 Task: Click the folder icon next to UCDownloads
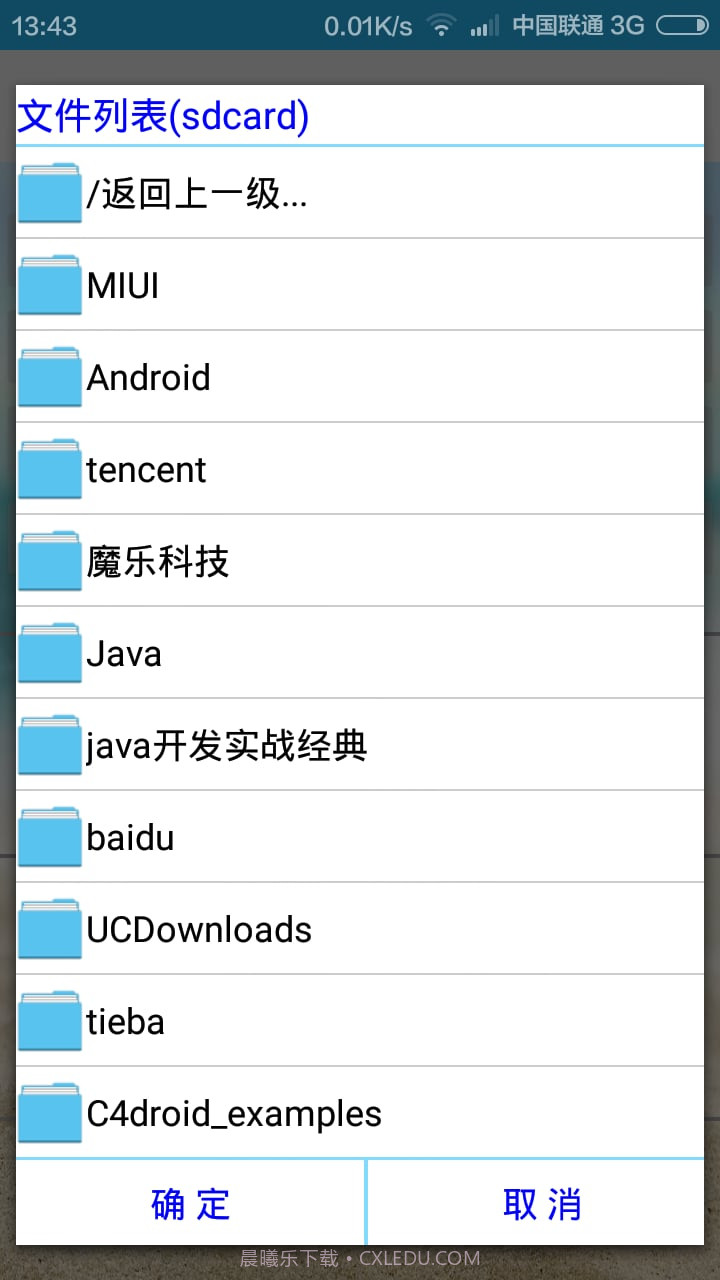(50, 929)
